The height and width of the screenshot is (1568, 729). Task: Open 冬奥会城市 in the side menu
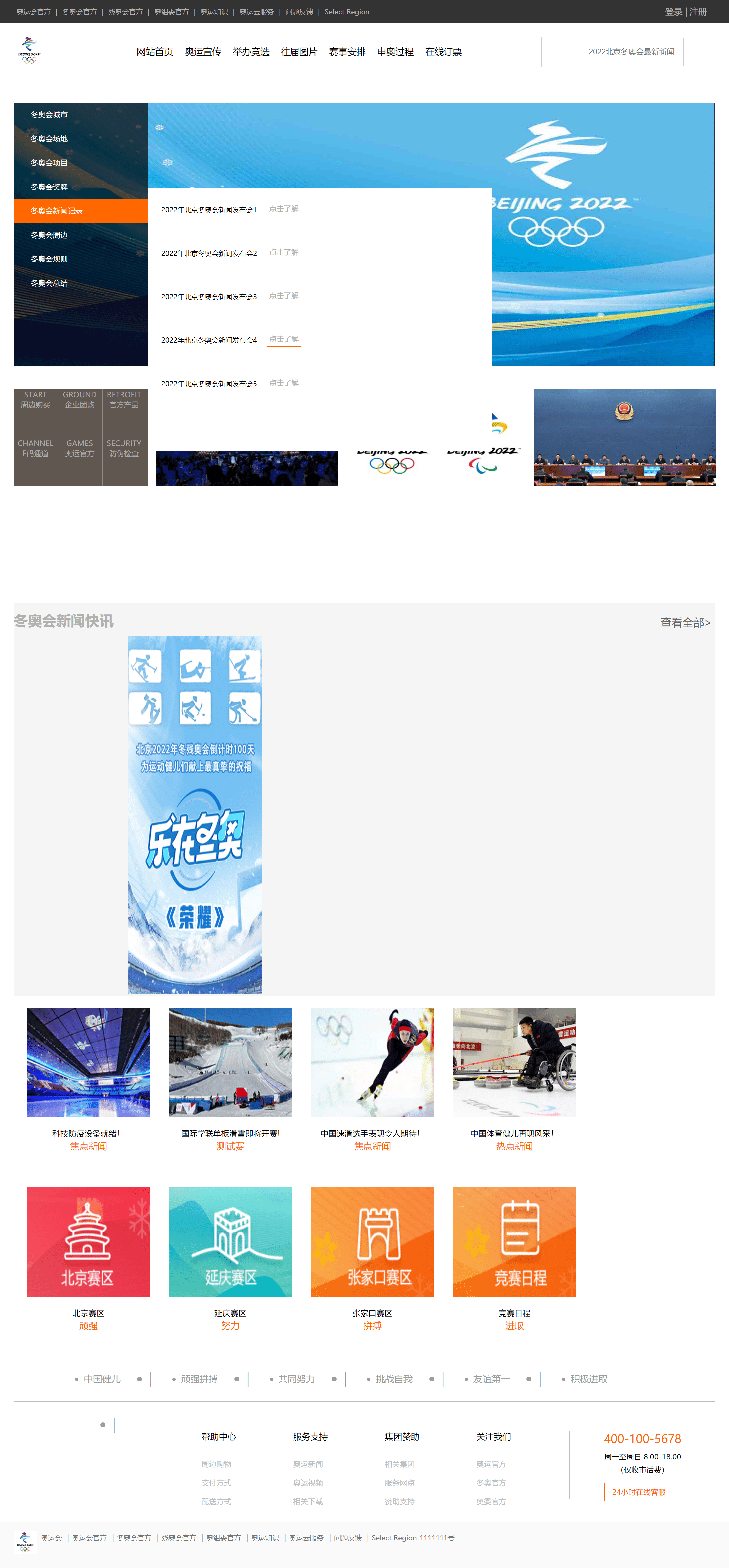tap(49, 114)
